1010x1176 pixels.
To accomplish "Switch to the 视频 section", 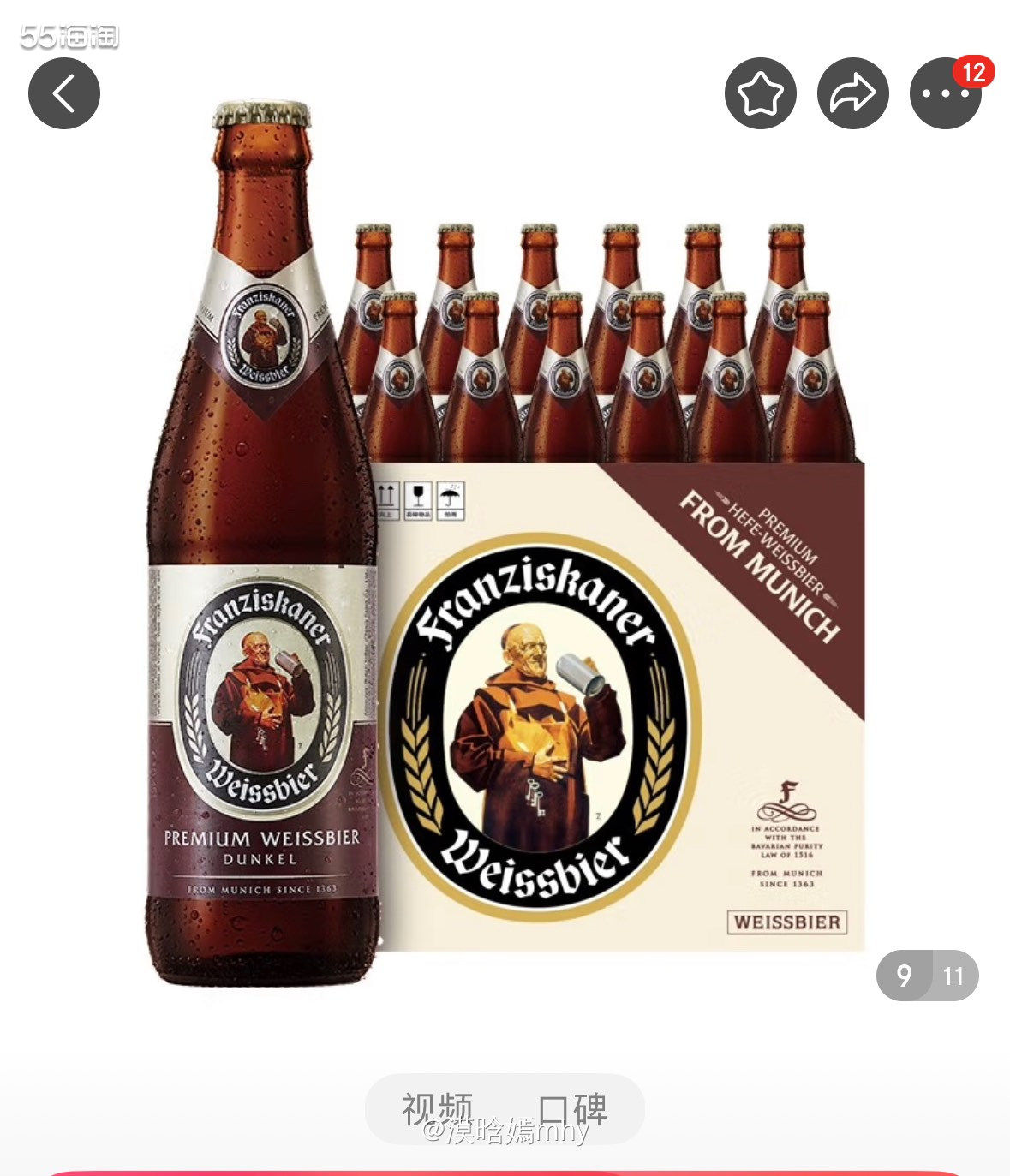I will (437, 1109).
